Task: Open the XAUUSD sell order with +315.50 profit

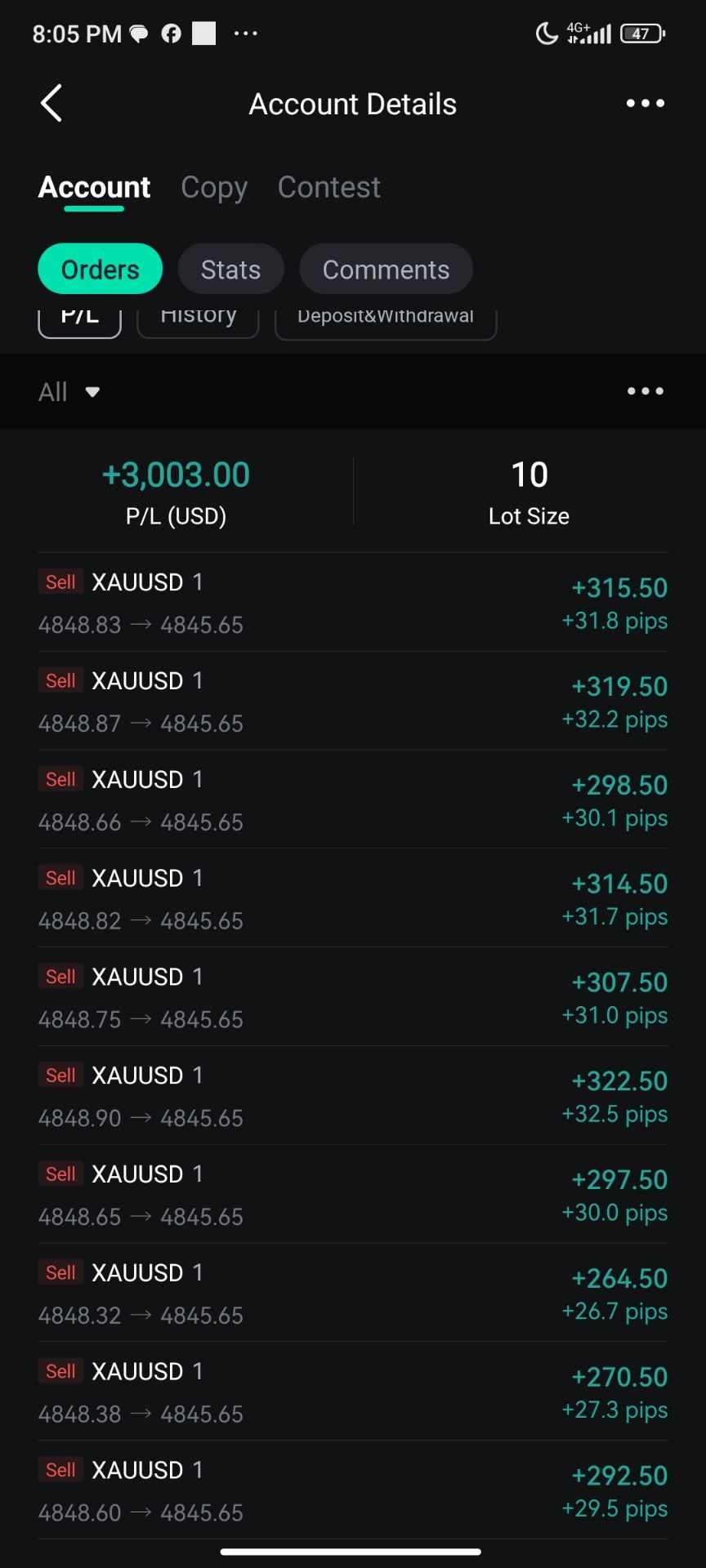Action: coord(352,603)
